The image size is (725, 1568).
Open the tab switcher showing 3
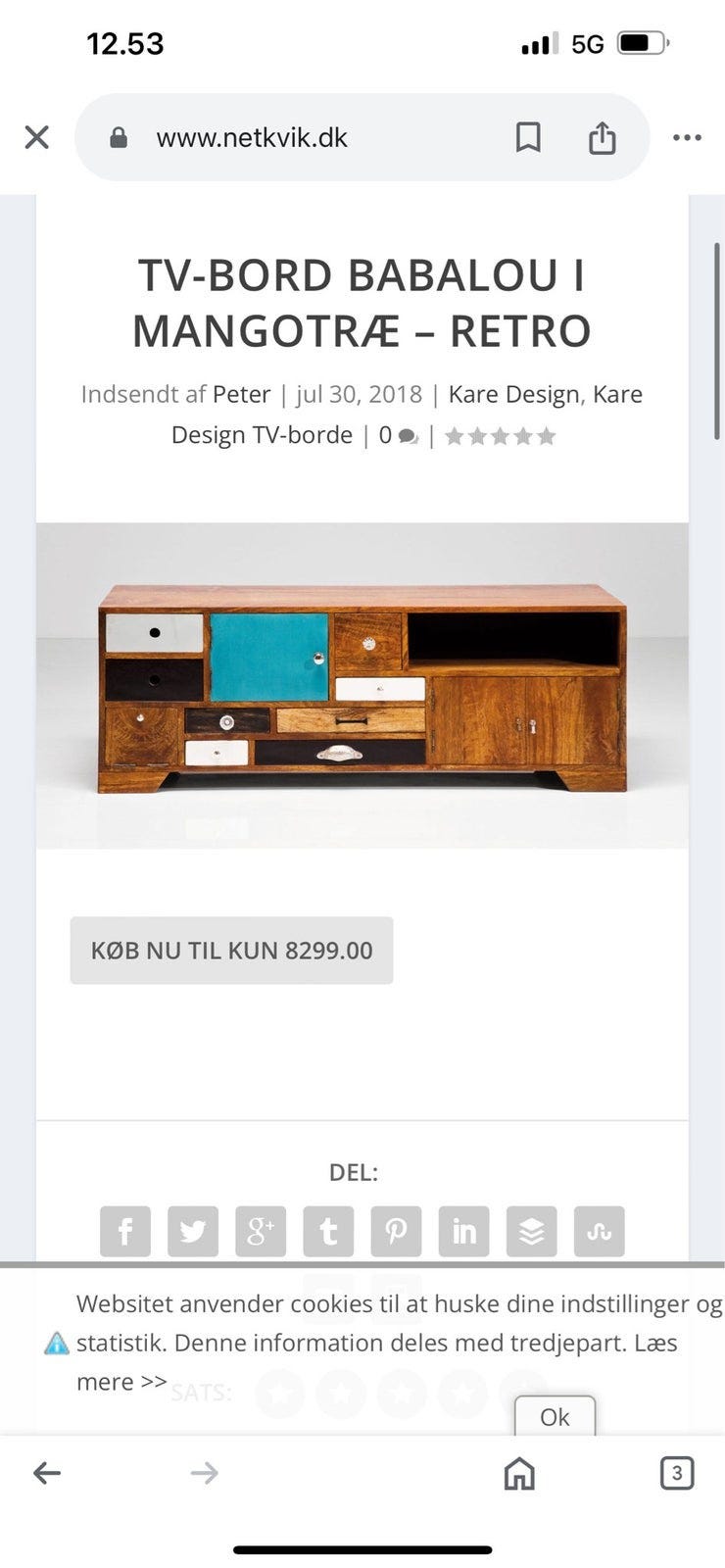676,1472
